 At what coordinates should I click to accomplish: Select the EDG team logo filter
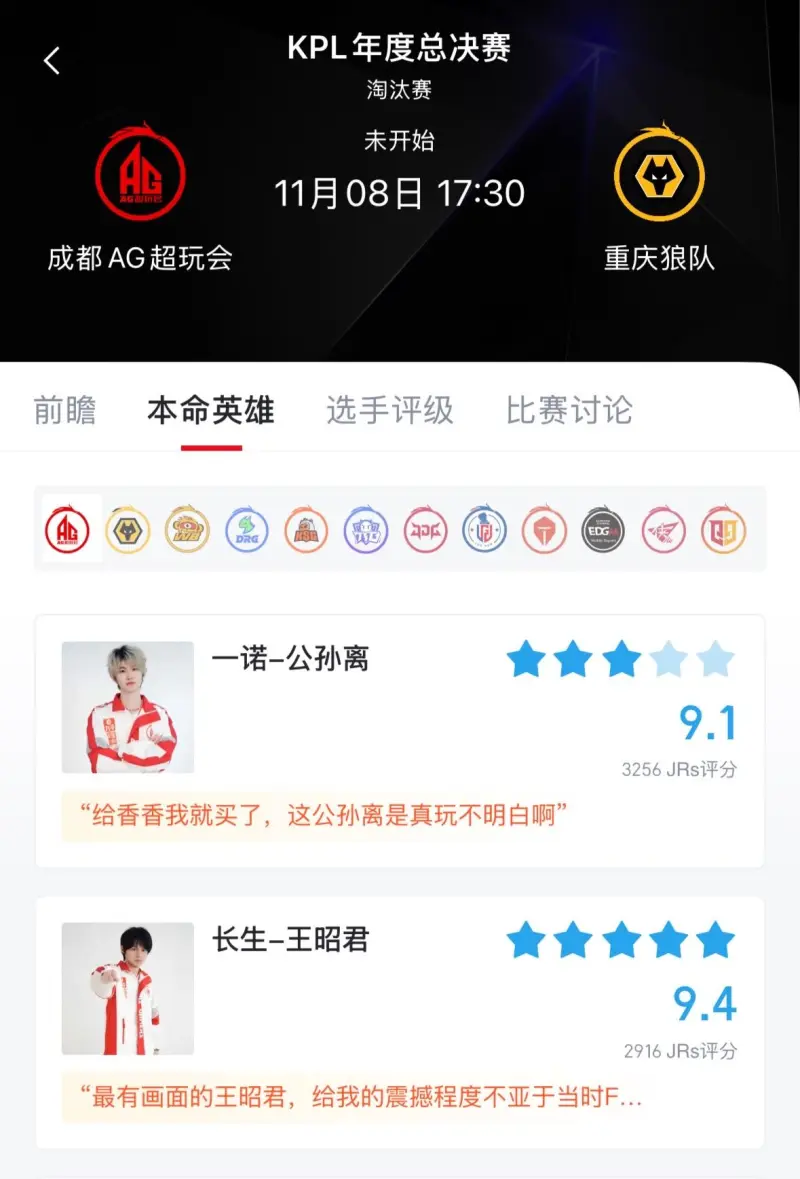(x=603, y=530)
